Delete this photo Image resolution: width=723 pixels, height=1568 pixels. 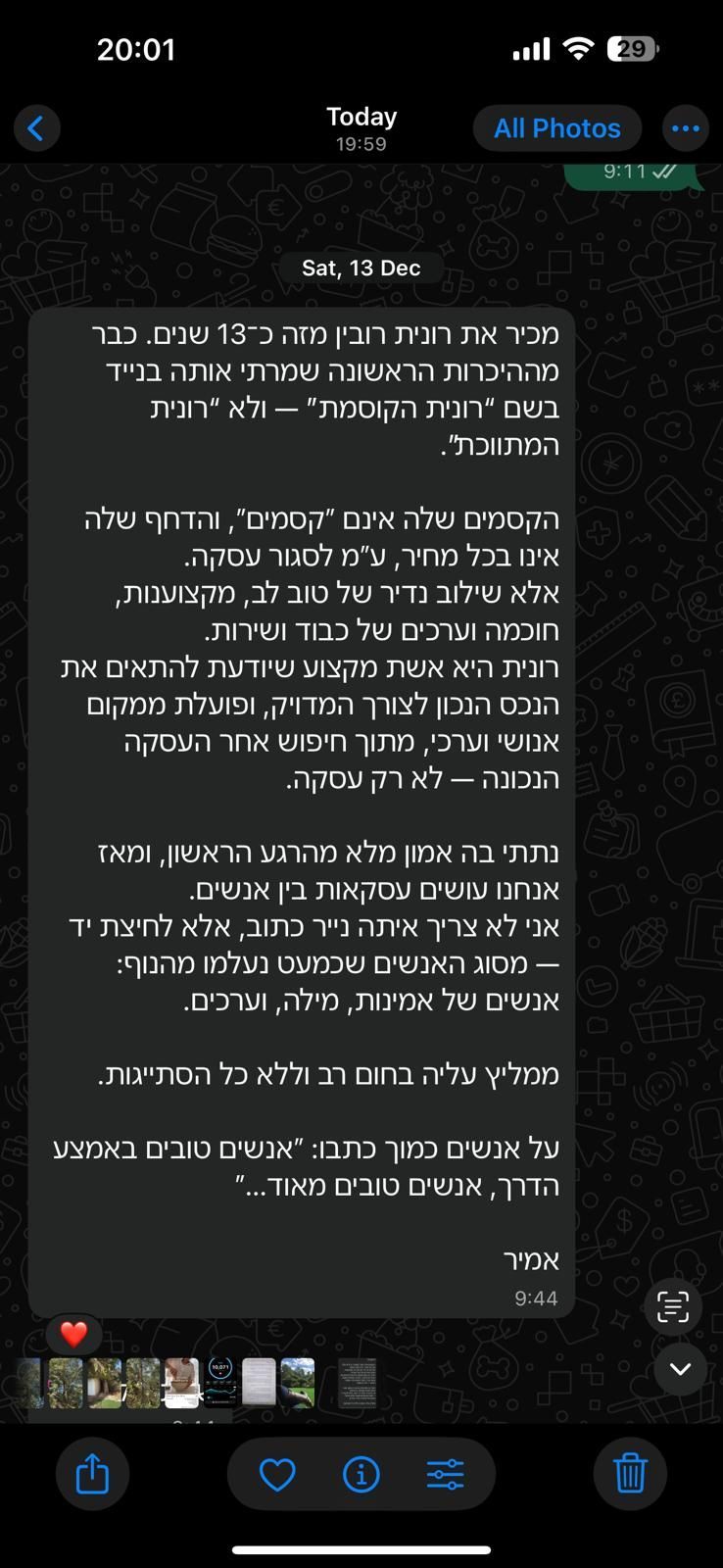click(x=629, y=1473)
